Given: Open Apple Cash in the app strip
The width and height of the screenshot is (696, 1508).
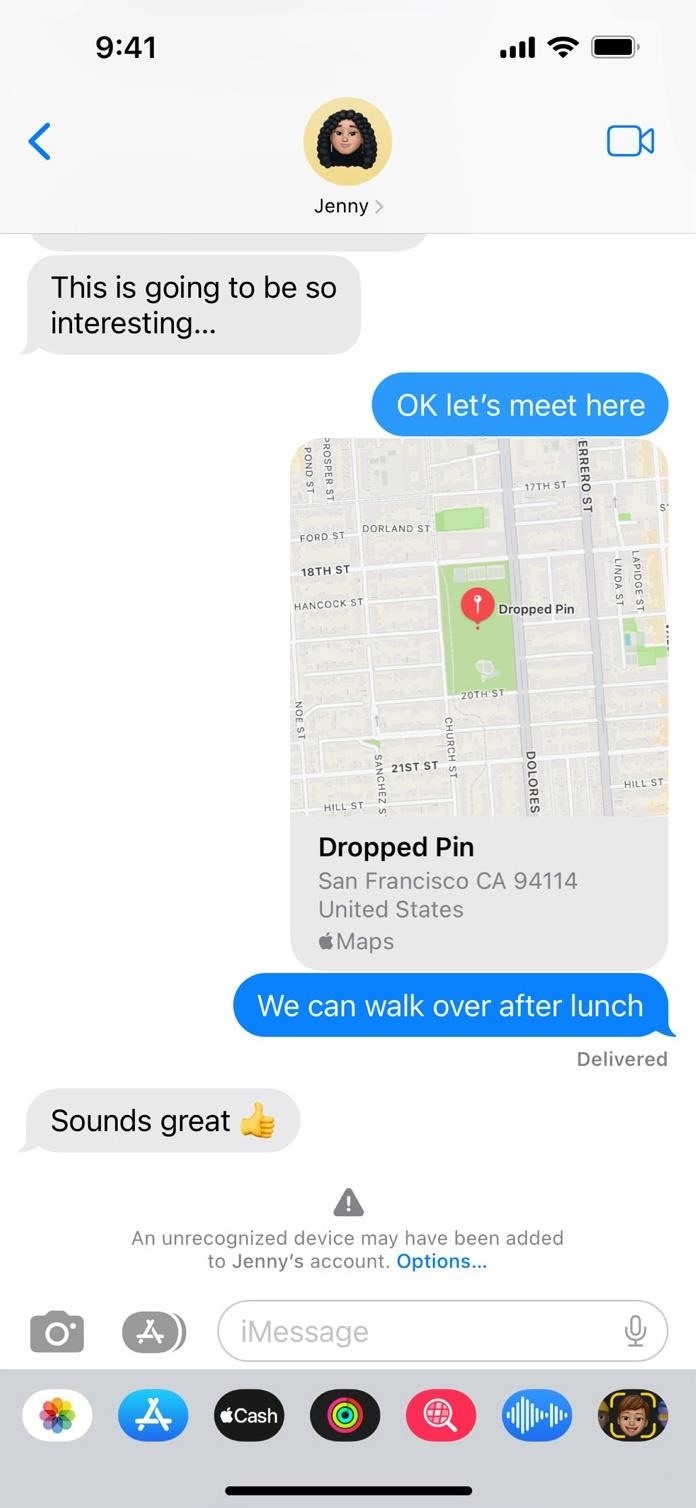Looking at the screenshot, I should (x=248, y=1416).
